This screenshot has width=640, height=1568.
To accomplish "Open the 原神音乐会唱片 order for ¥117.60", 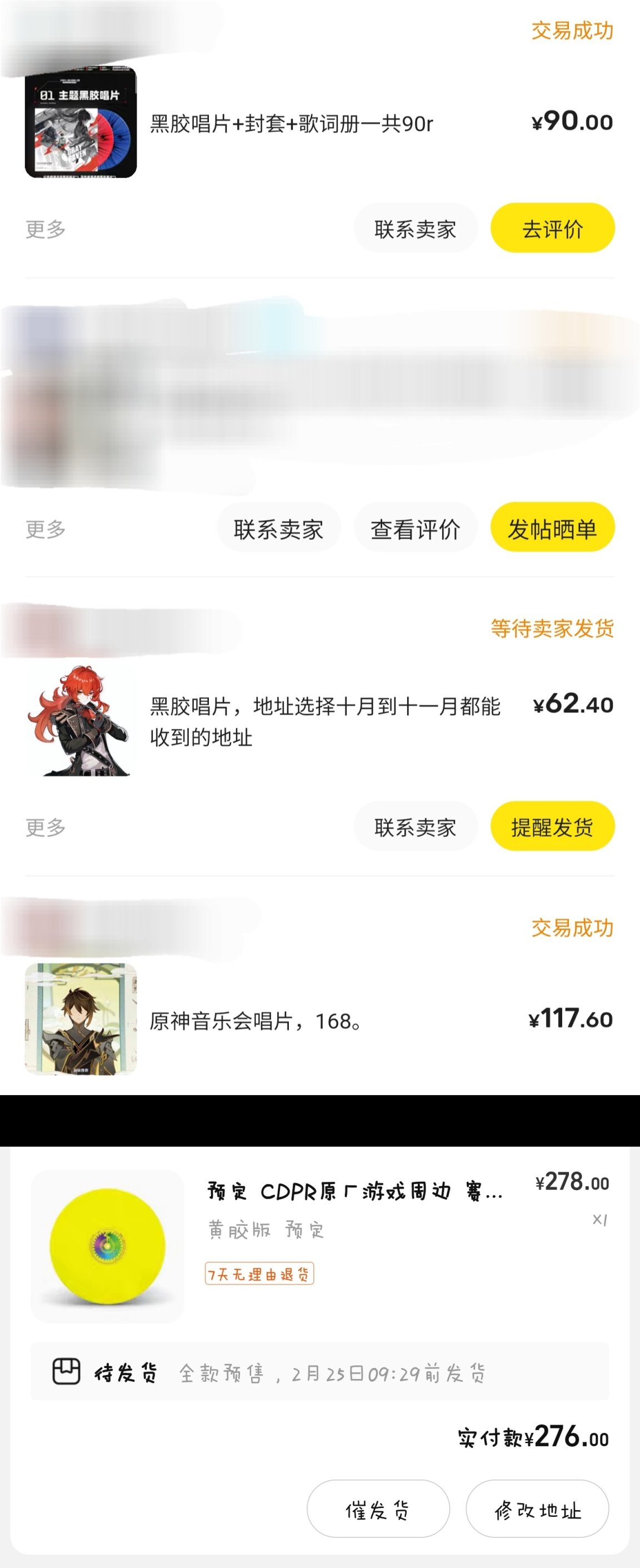I will click(256, 1020).
